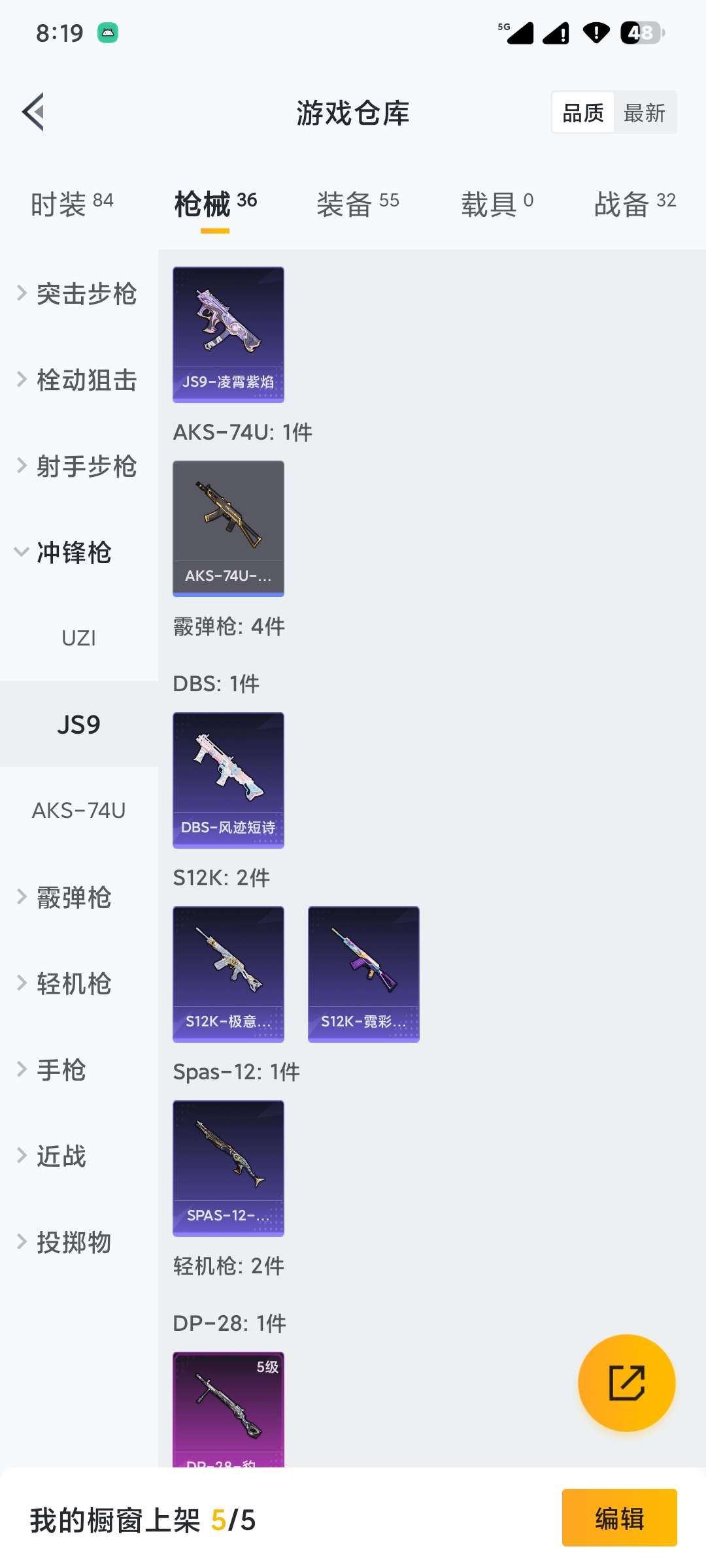This screenshot has width=706, height=1568.
Task: Tap the orange share floating button
Action: click(x=626, y=1383)
